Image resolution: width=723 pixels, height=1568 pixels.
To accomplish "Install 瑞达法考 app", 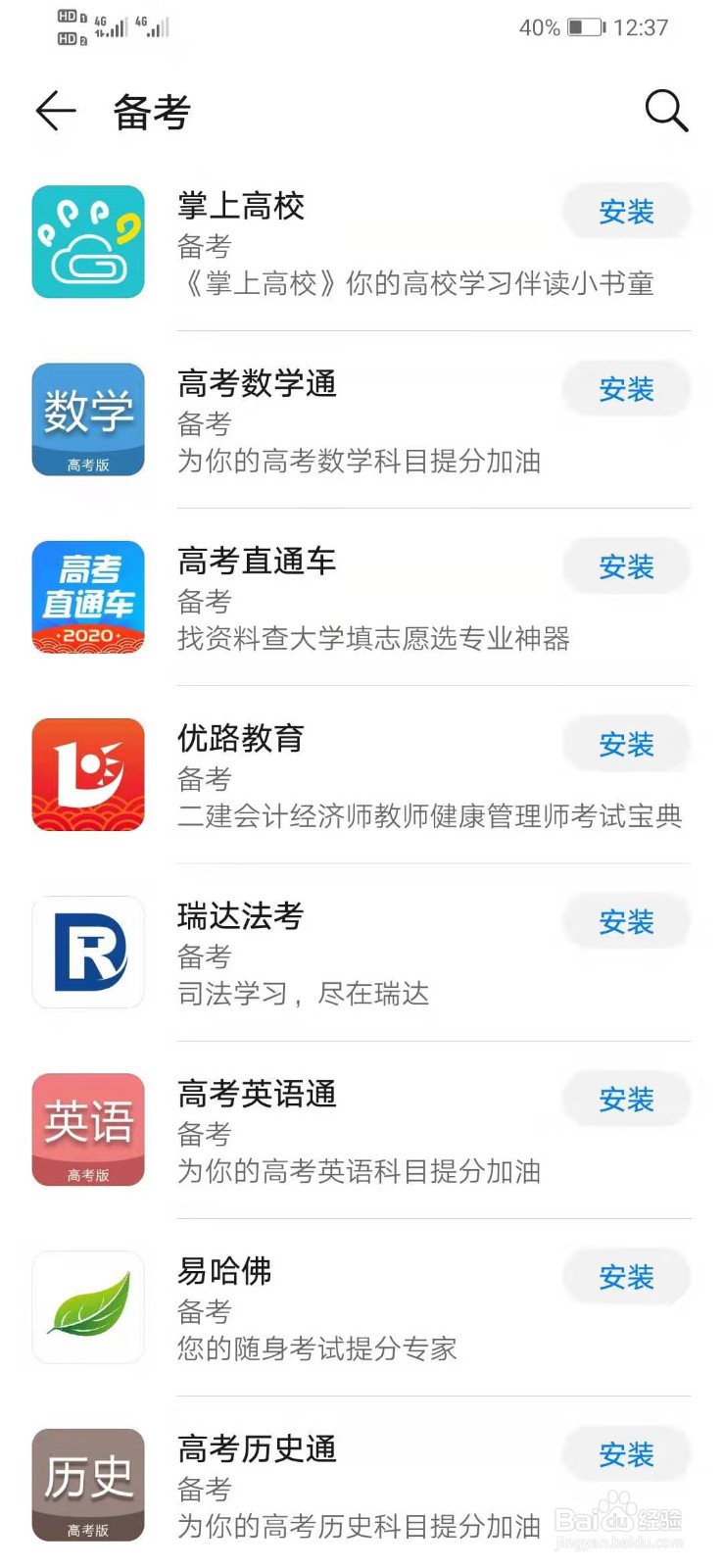I will [x=627, y=922].
